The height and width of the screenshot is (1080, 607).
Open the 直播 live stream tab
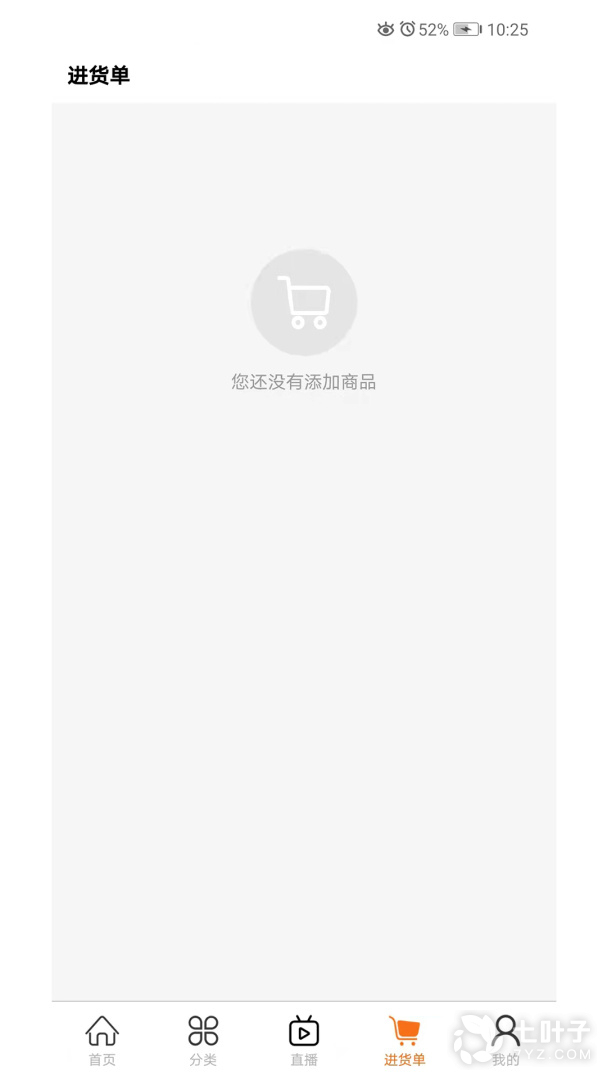304,1039
